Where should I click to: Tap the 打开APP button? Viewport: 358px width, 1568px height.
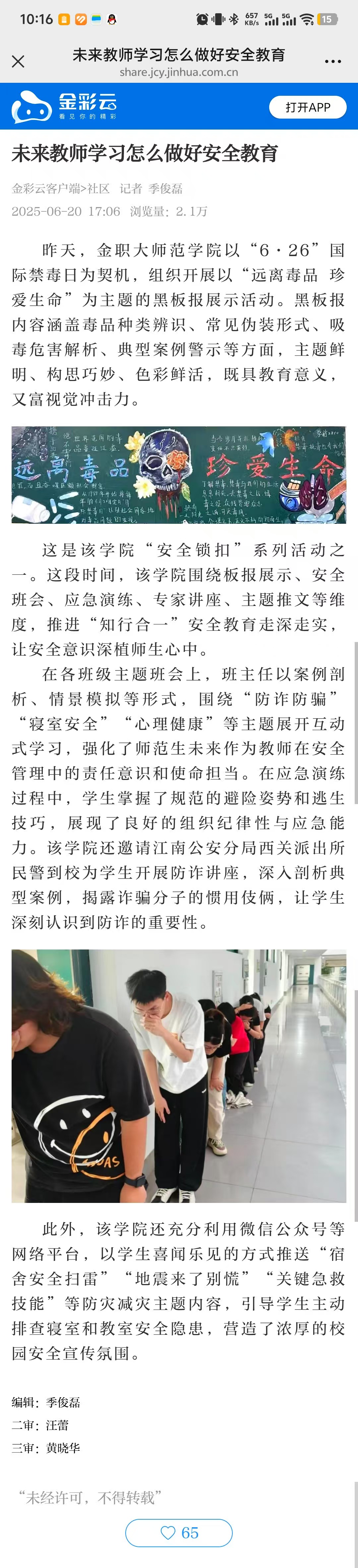(x=308, y=107)
